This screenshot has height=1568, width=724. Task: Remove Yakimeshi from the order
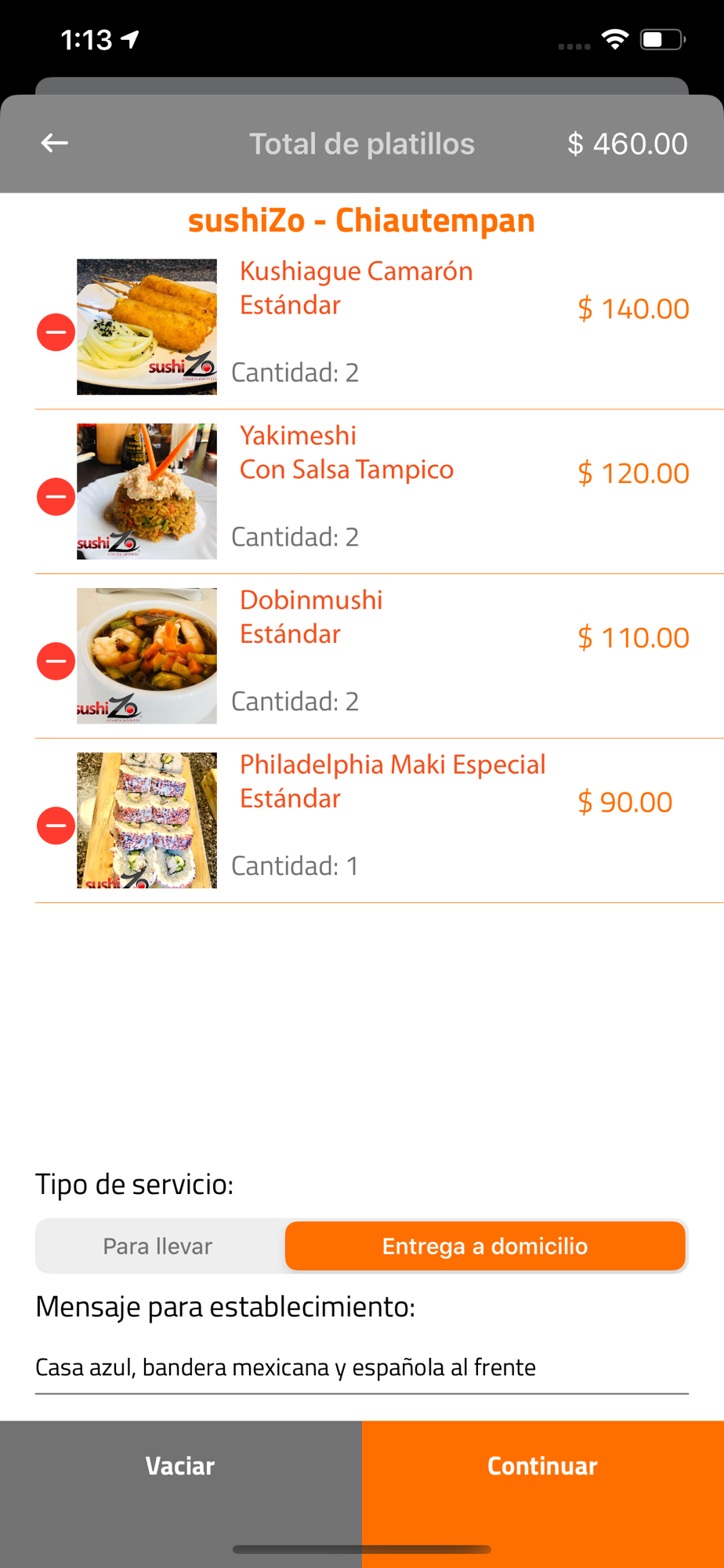[56, 497]
